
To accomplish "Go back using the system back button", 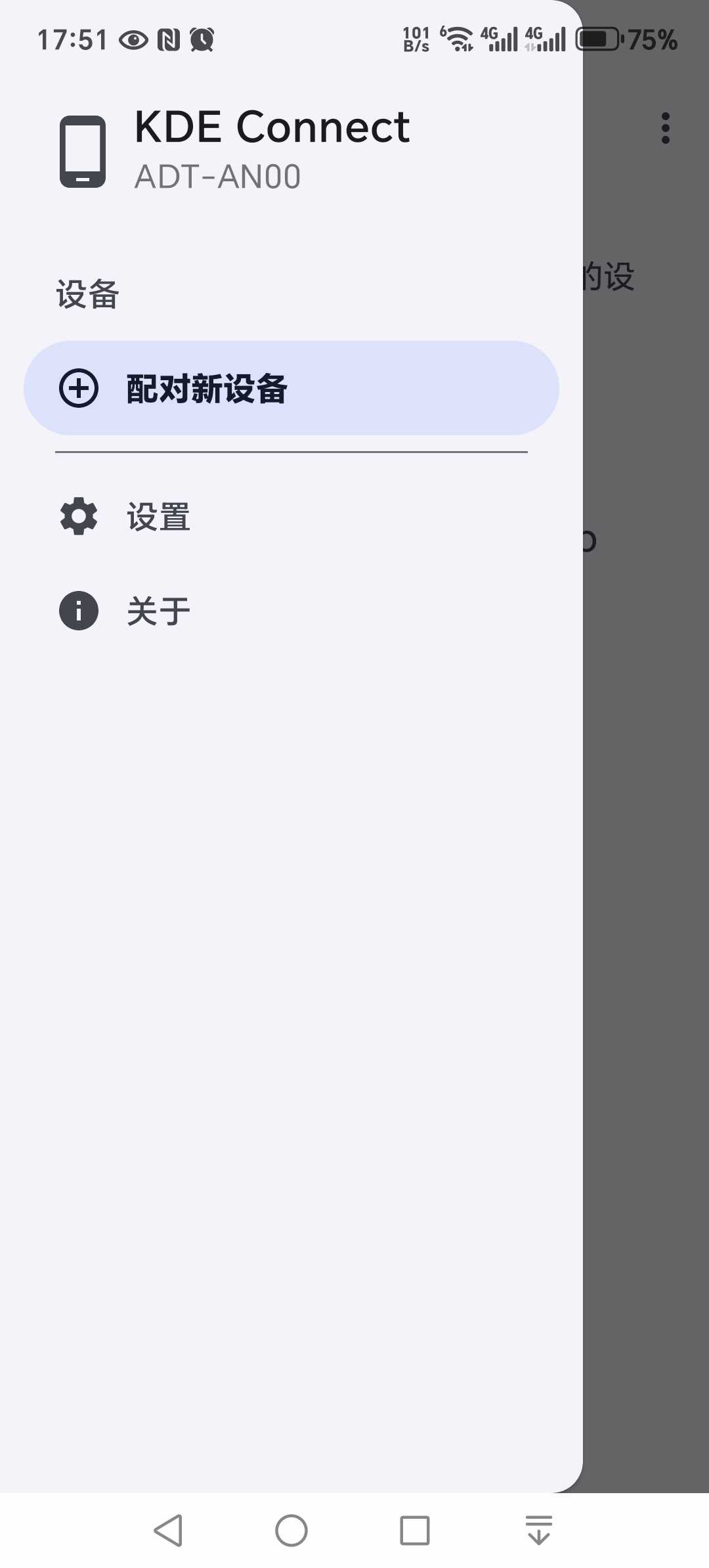I will point(168,1531).
